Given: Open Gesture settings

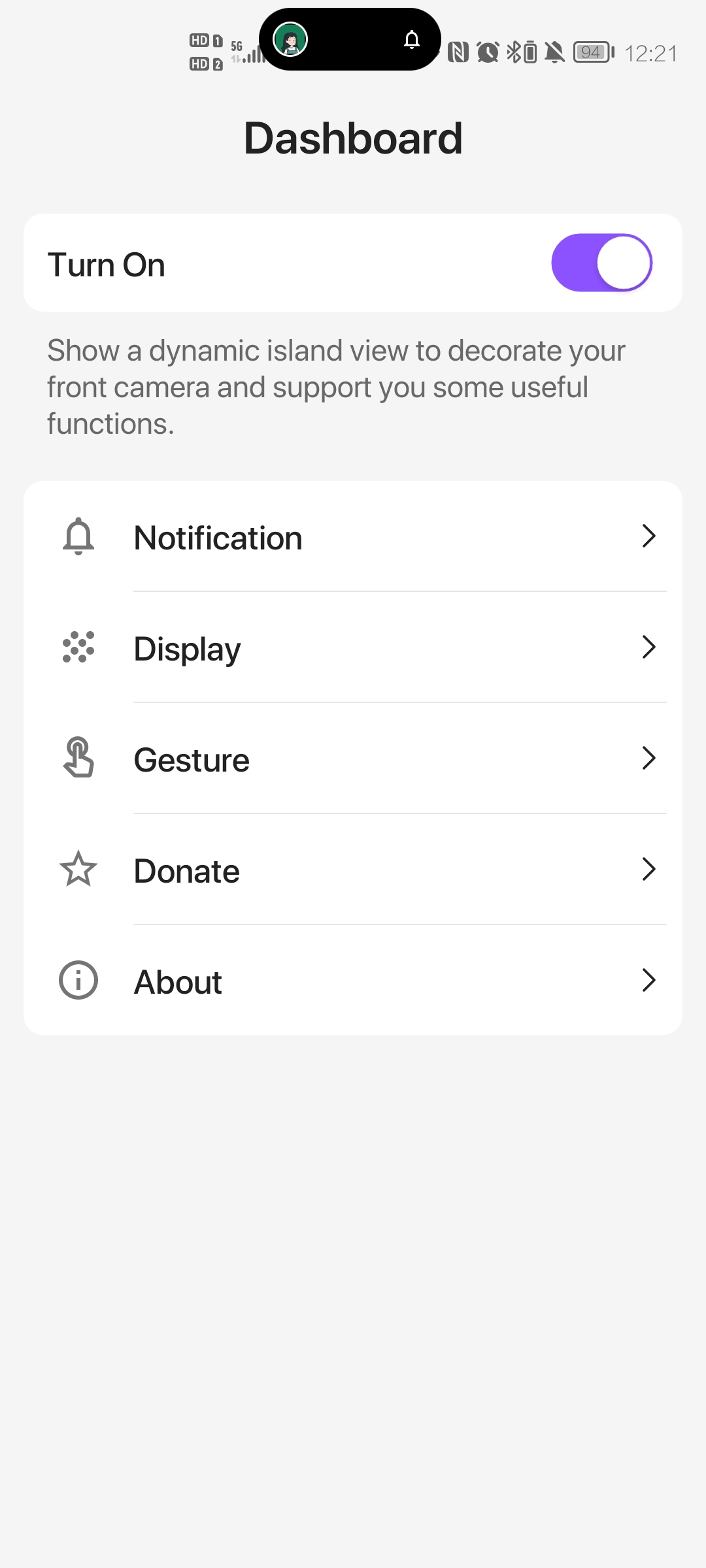Looking at the screenshot, I should 353,759.
